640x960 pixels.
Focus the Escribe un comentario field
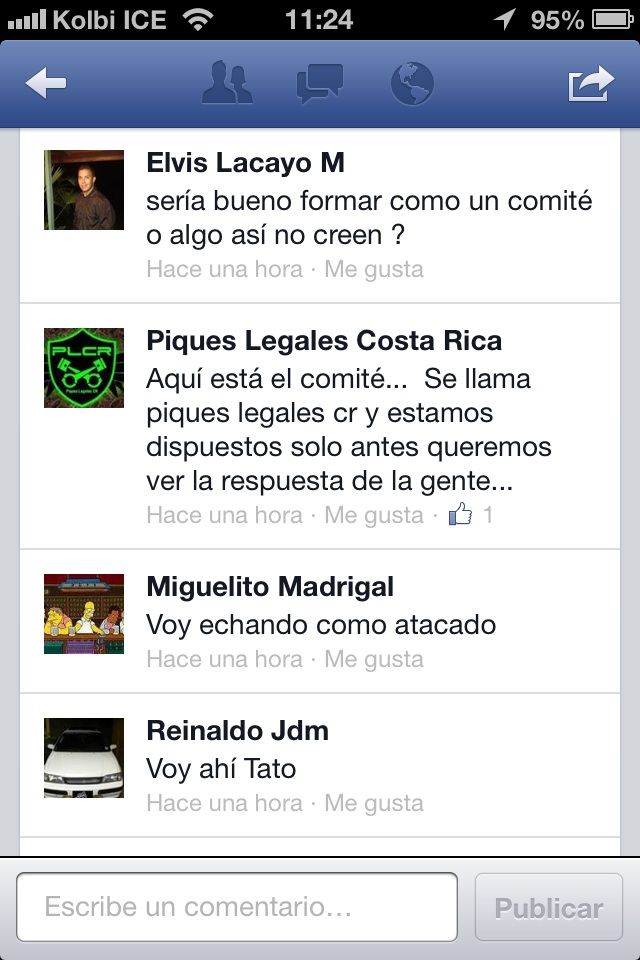(237, 907)
